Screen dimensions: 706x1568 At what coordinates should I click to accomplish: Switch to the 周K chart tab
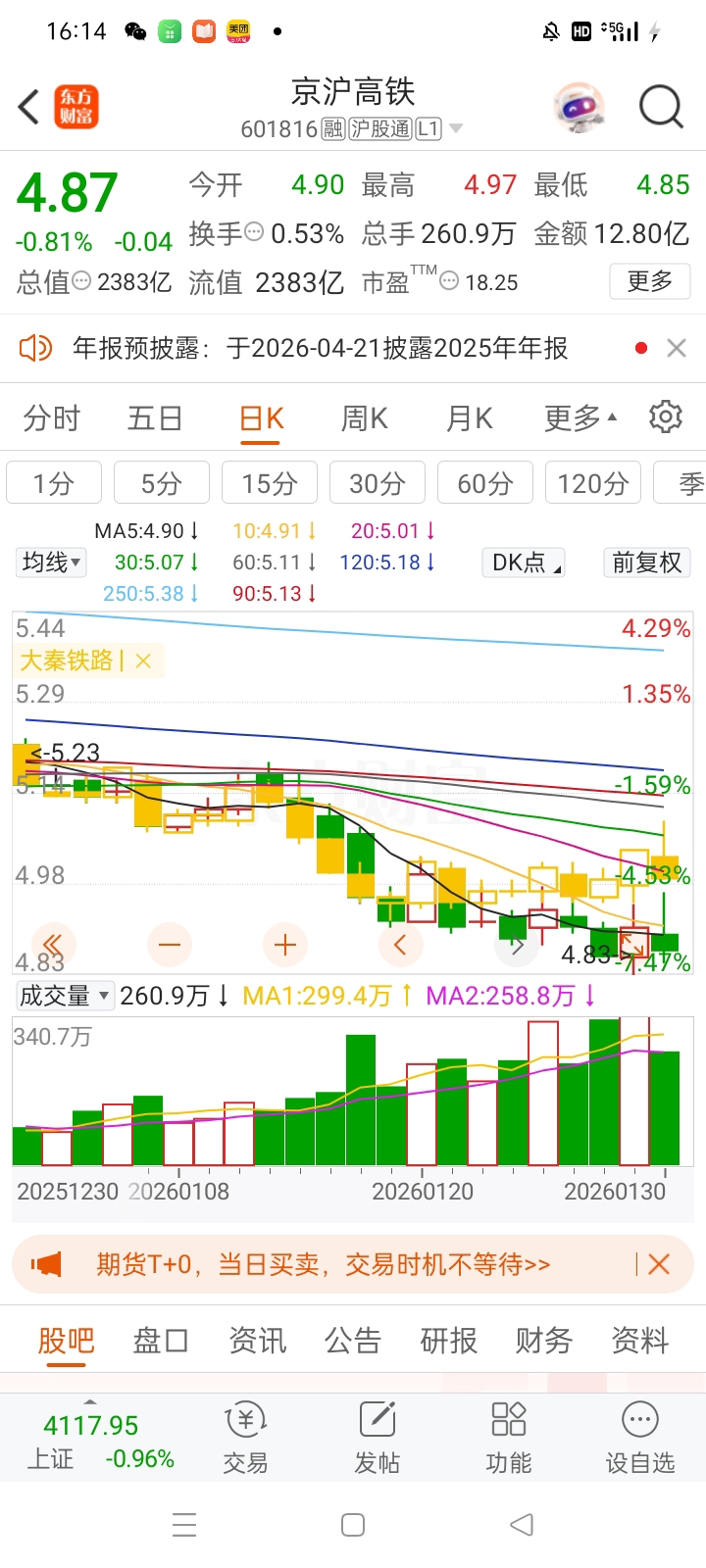(365, 419)
